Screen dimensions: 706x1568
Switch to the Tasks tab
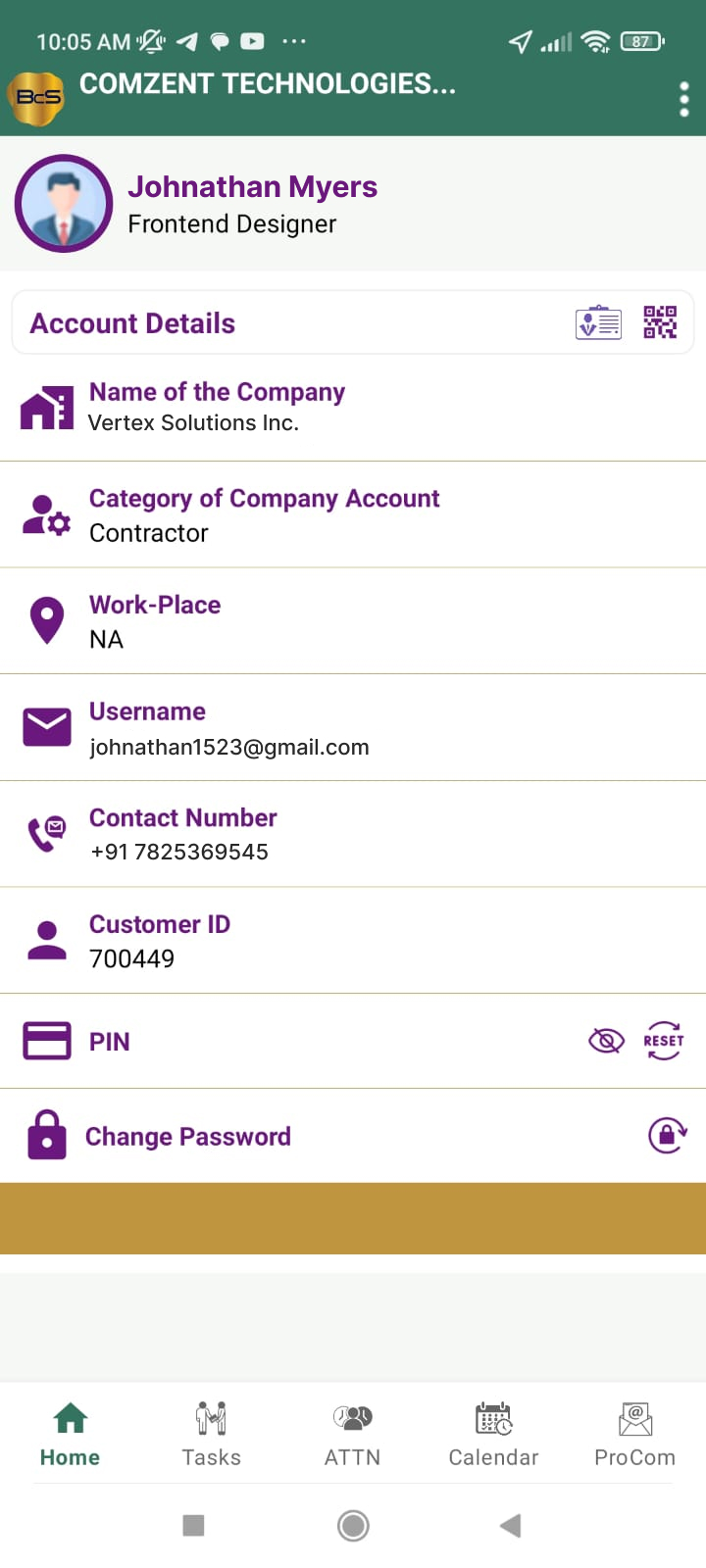pos(211,1434)
